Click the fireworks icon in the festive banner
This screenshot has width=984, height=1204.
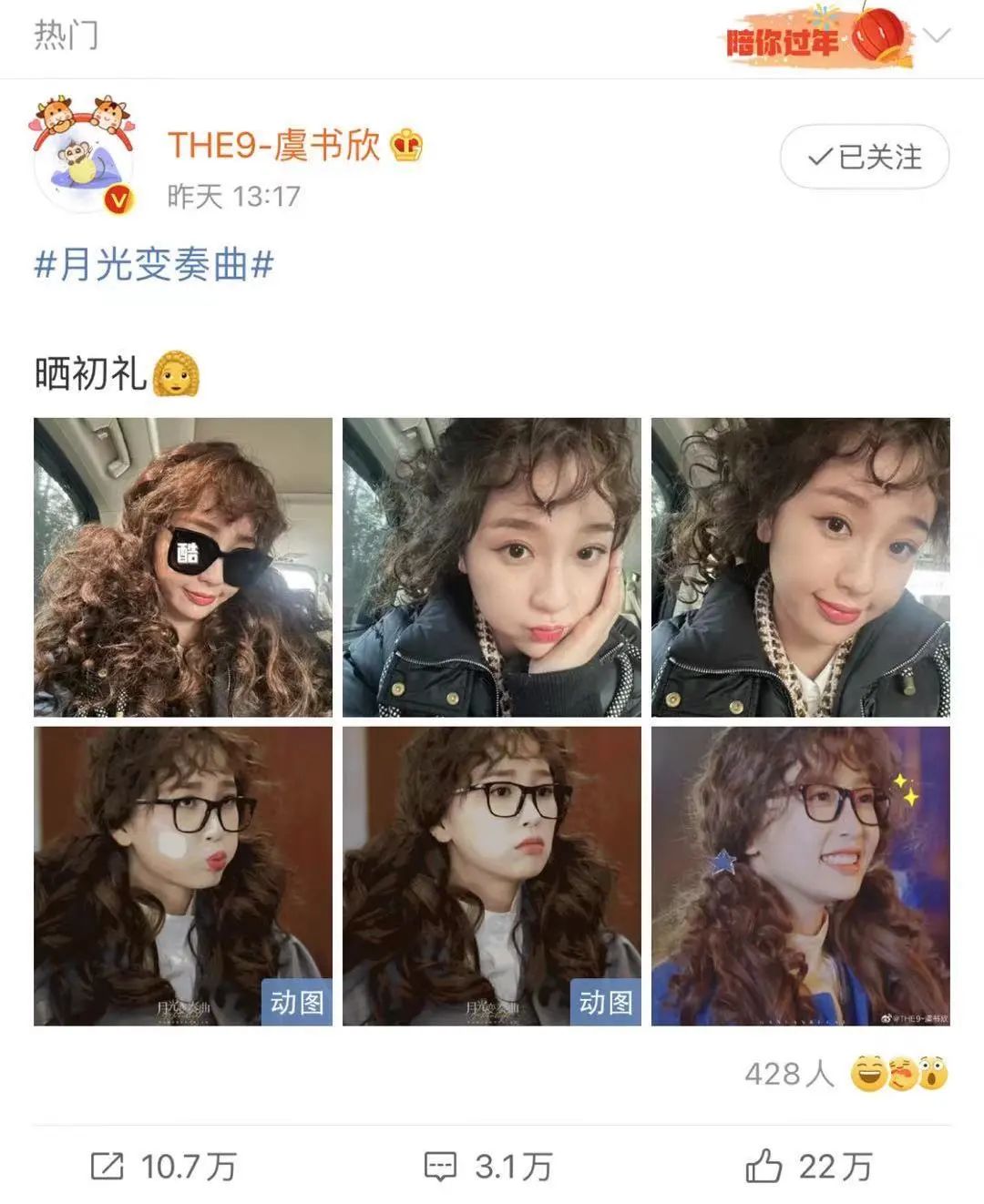tap(823, 16)
